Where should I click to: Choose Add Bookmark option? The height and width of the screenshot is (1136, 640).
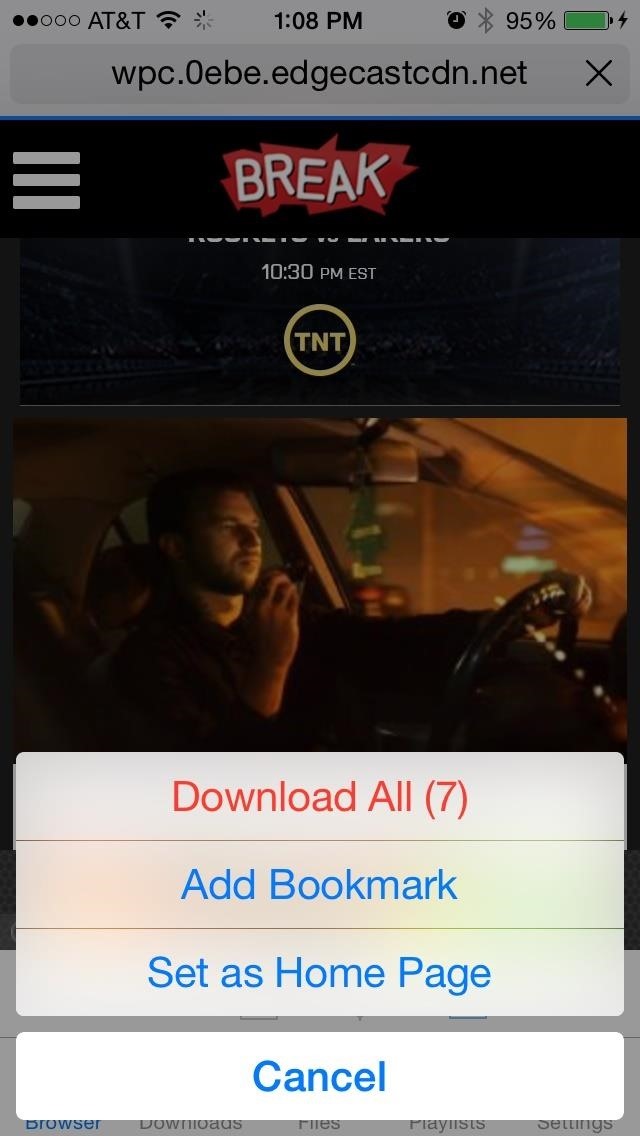click(x=320, y=885)
